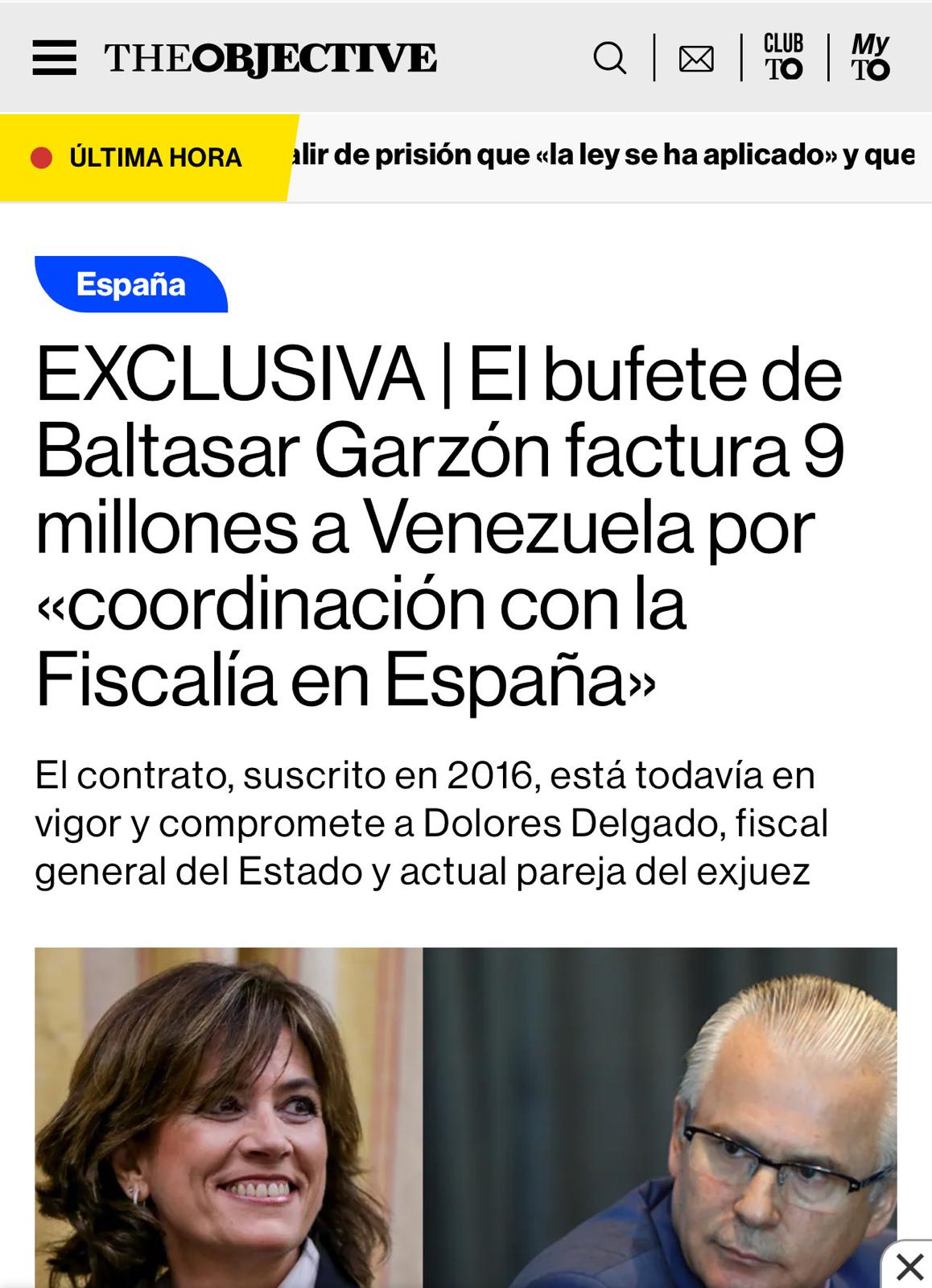Go to the My TO area

pos(870,57)
